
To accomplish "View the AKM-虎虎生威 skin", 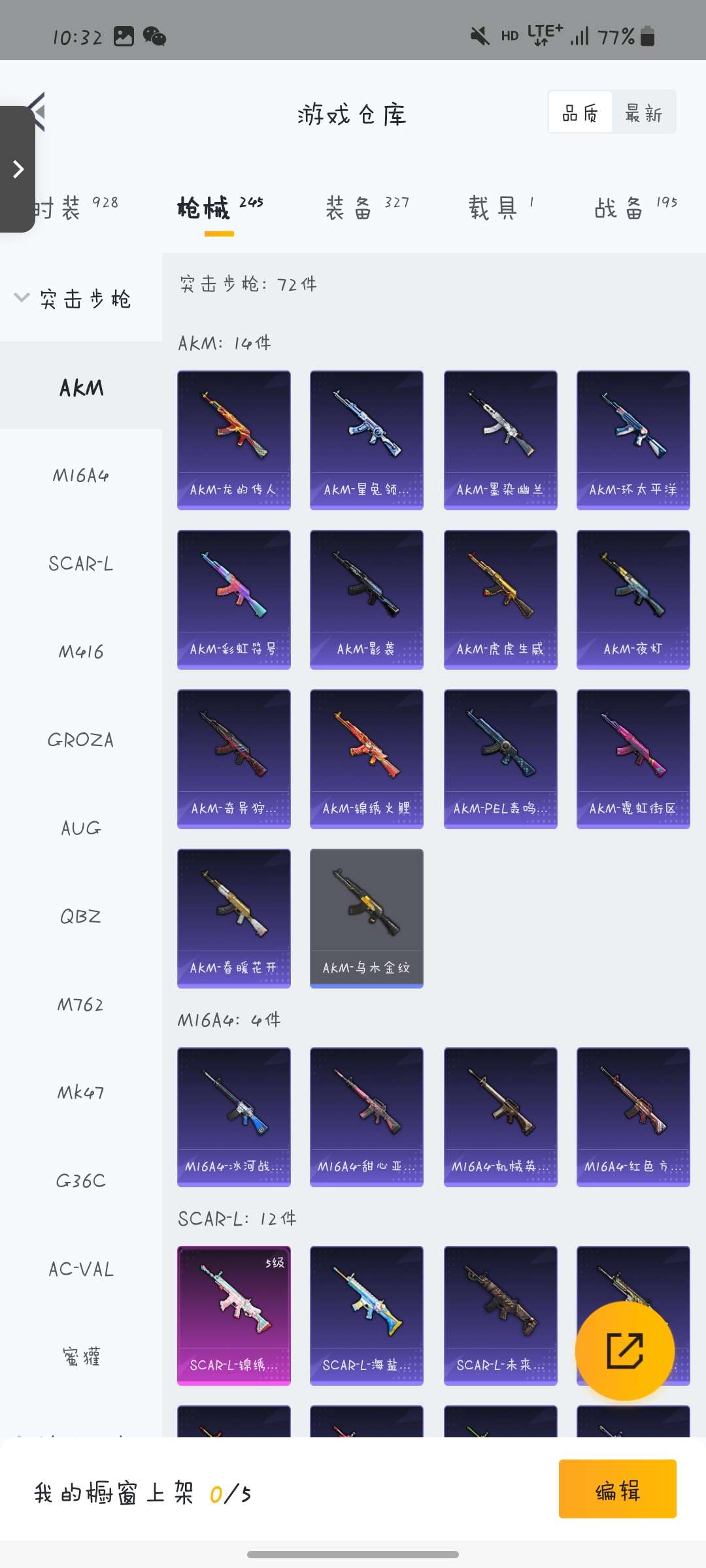I will click(500, 599).
